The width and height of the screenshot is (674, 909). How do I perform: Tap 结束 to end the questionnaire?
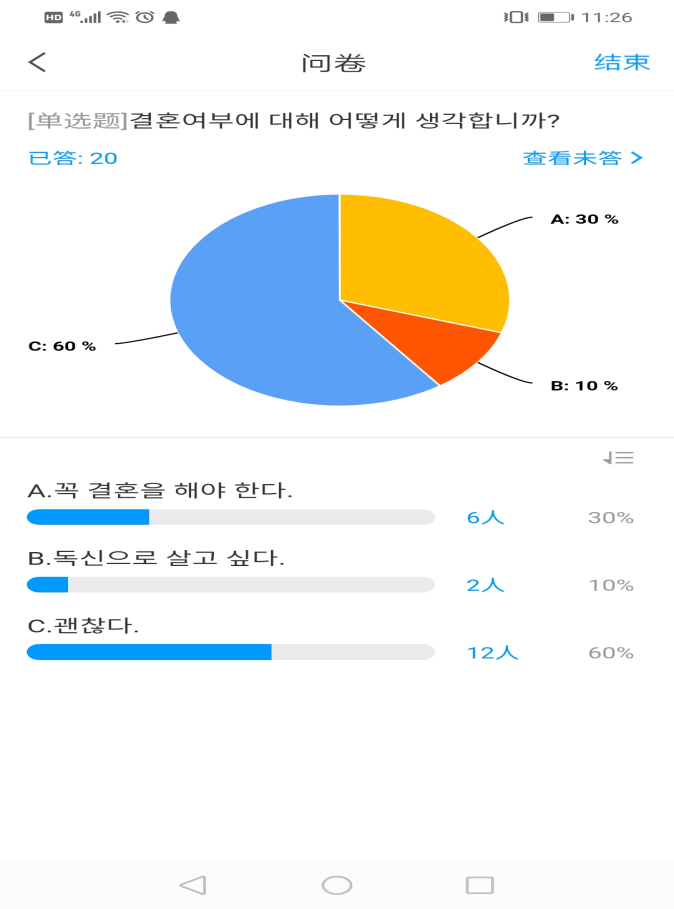(x=622, y=62)
